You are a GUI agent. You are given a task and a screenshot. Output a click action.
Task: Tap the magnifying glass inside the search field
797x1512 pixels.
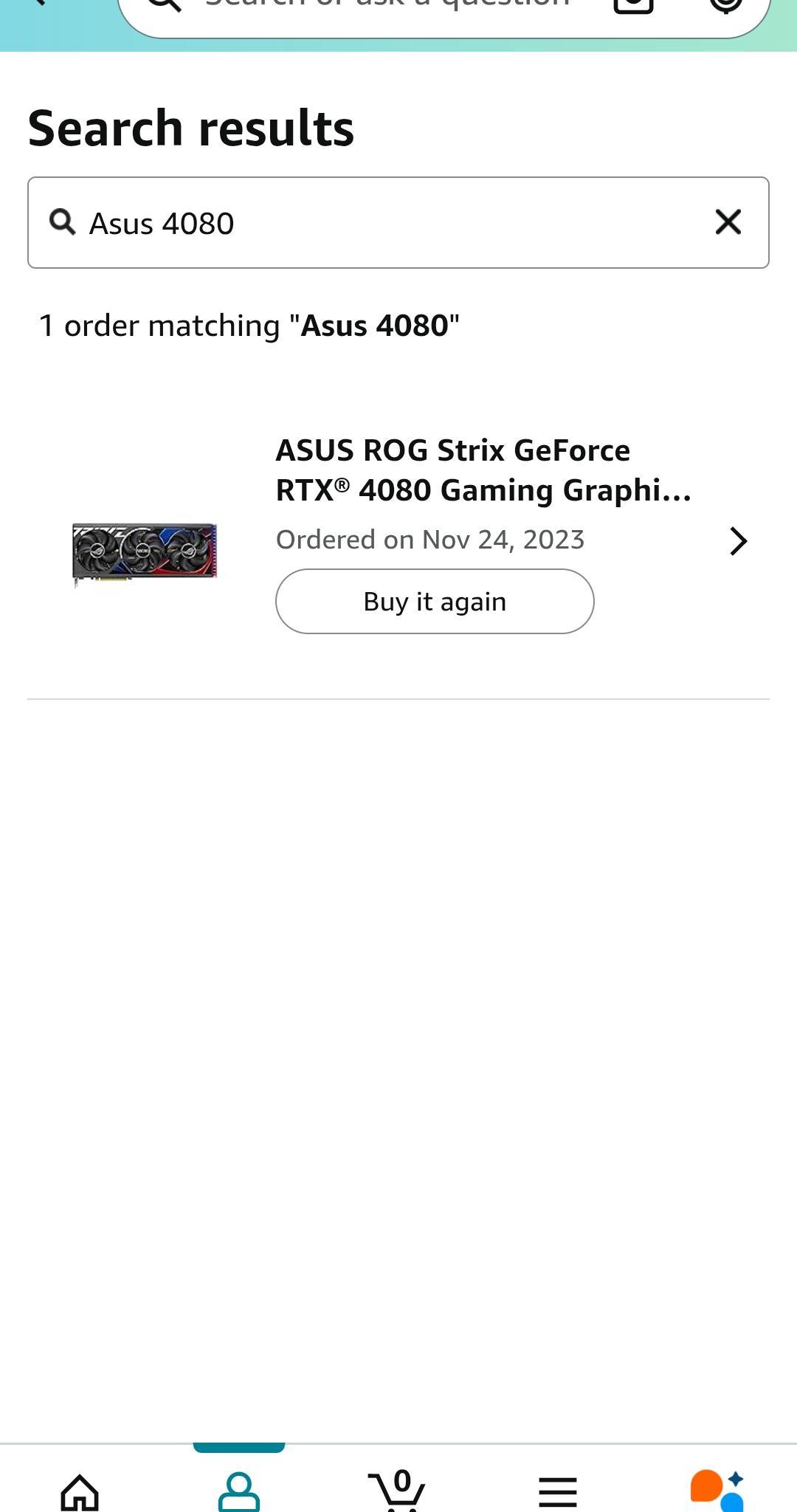coord(63,221)
